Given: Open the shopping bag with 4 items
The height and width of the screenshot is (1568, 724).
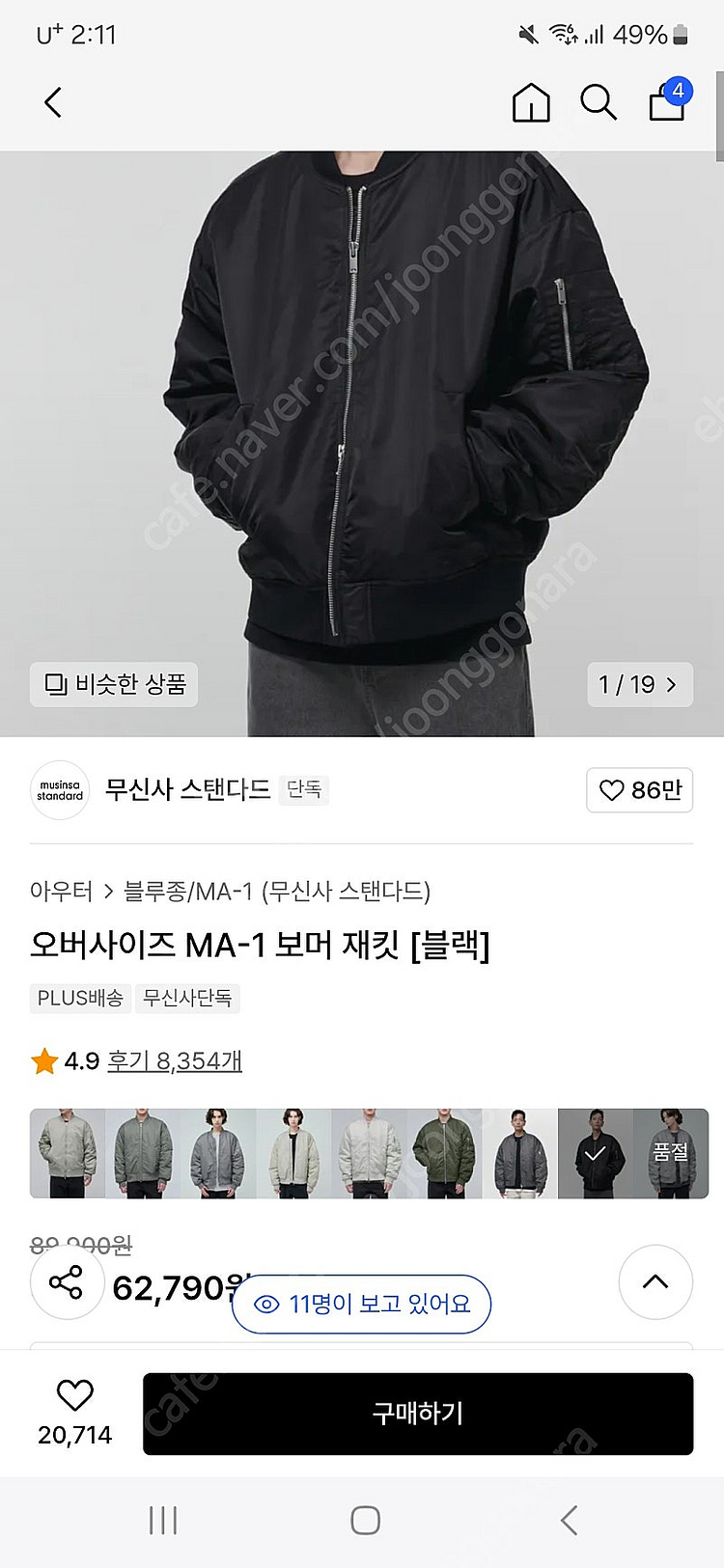Looking at the screenshot, I should (668, 100).
